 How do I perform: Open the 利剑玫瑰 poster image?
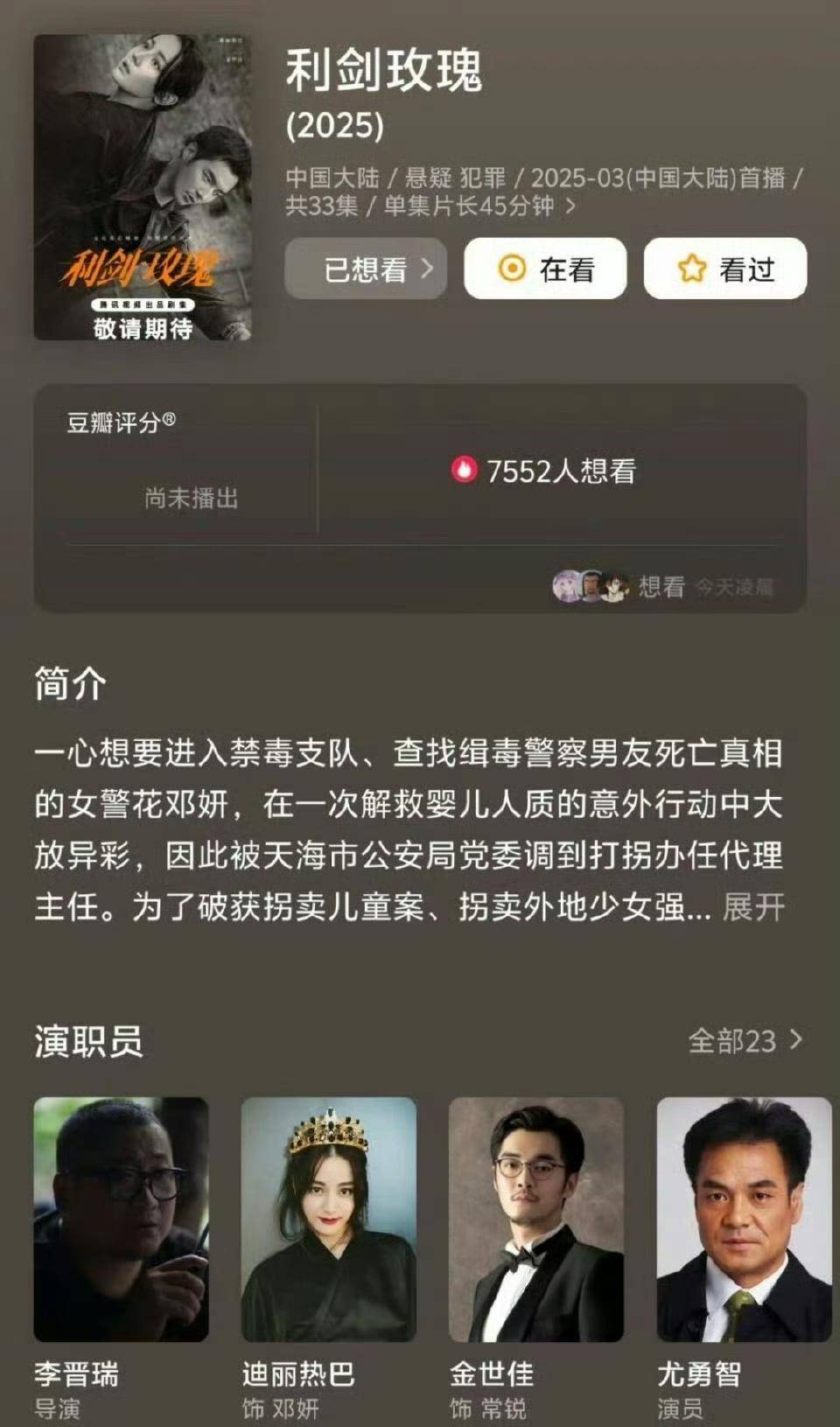click(x=142, y=187)
